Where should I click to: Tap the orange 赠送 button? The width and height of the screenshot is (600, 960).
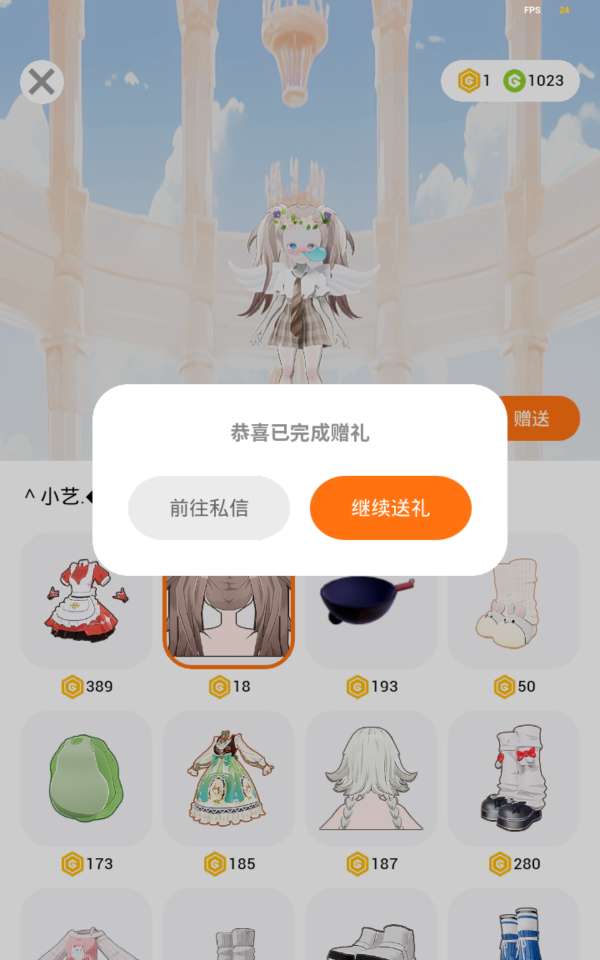pyautogui.click(x=540, y=418)
